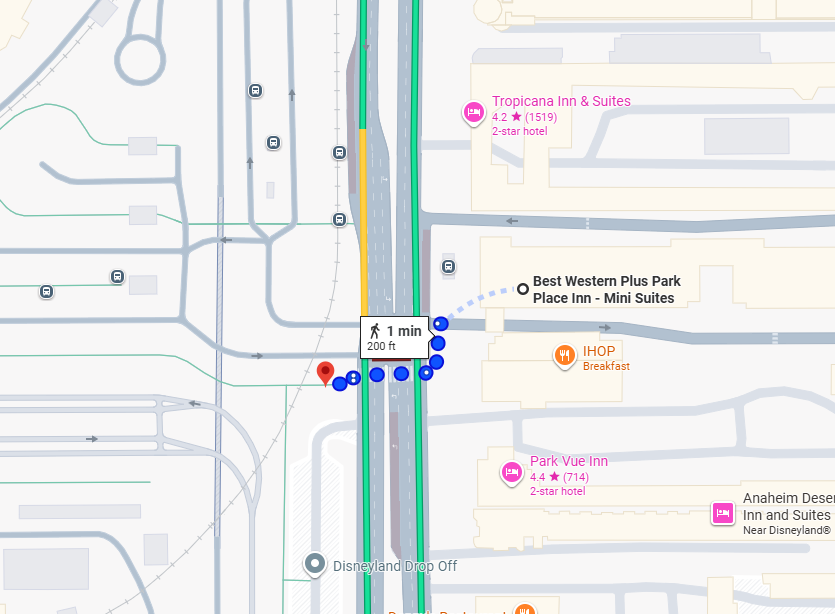835x614 pixels.
Task: Tap the red destination pin
Action: tap(325, 373)
